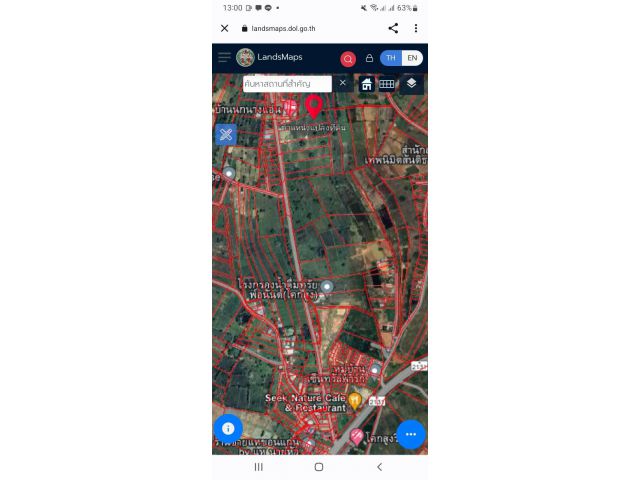Open the browser overflow menu
This screenshot has width=640, height=480.
coord(416,28)
